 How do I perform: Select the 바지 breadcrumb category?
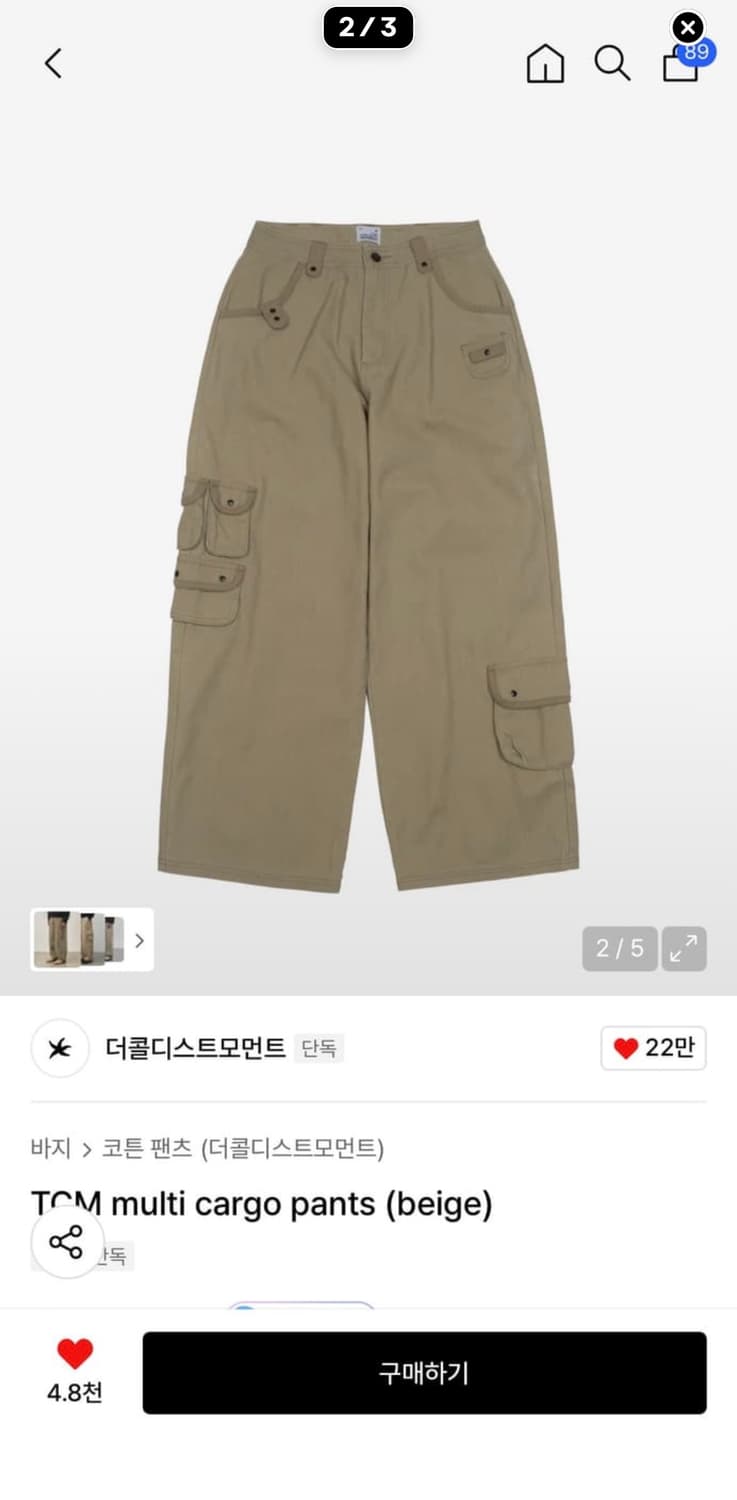click(x=52, y=1149)
